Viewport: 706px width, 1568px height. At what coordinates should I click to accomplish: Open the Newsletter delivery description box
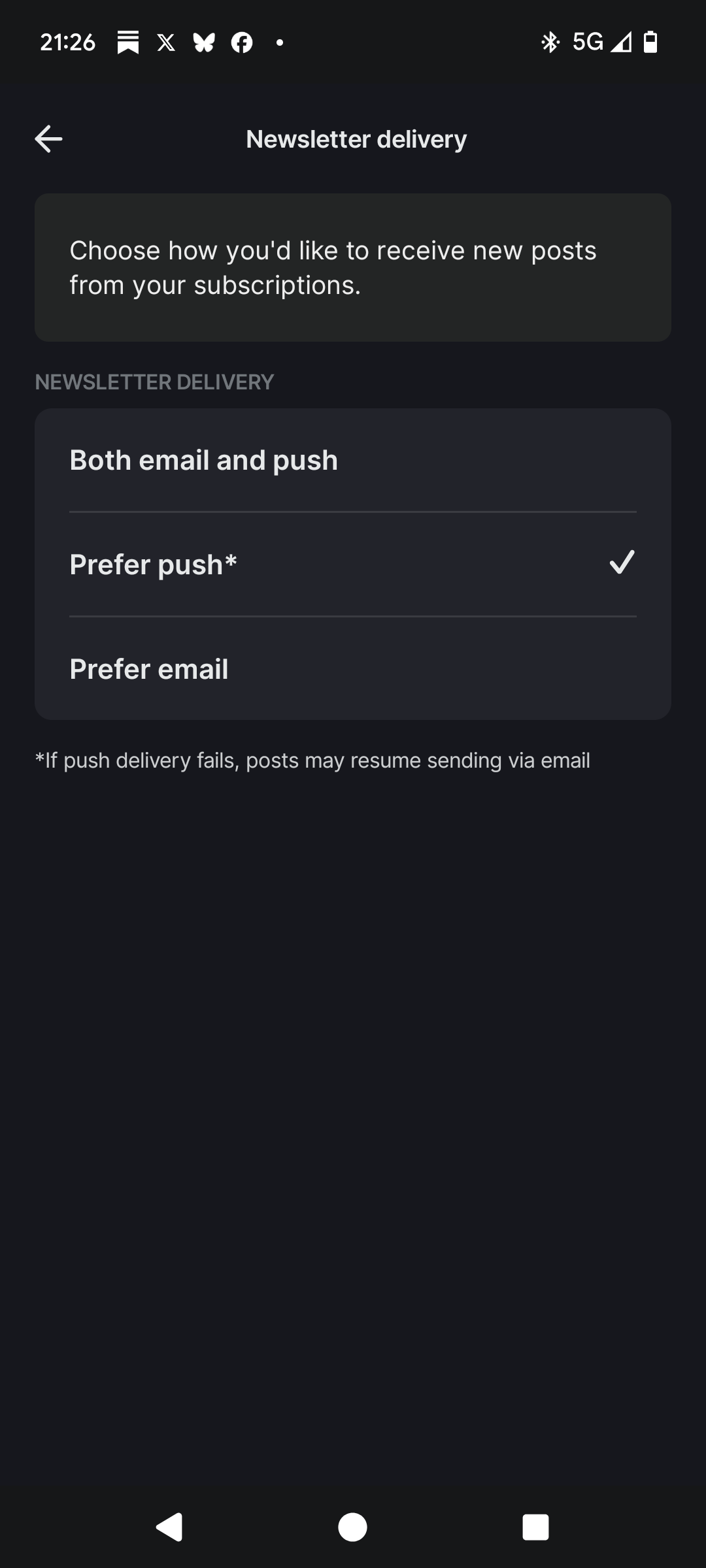353,267
